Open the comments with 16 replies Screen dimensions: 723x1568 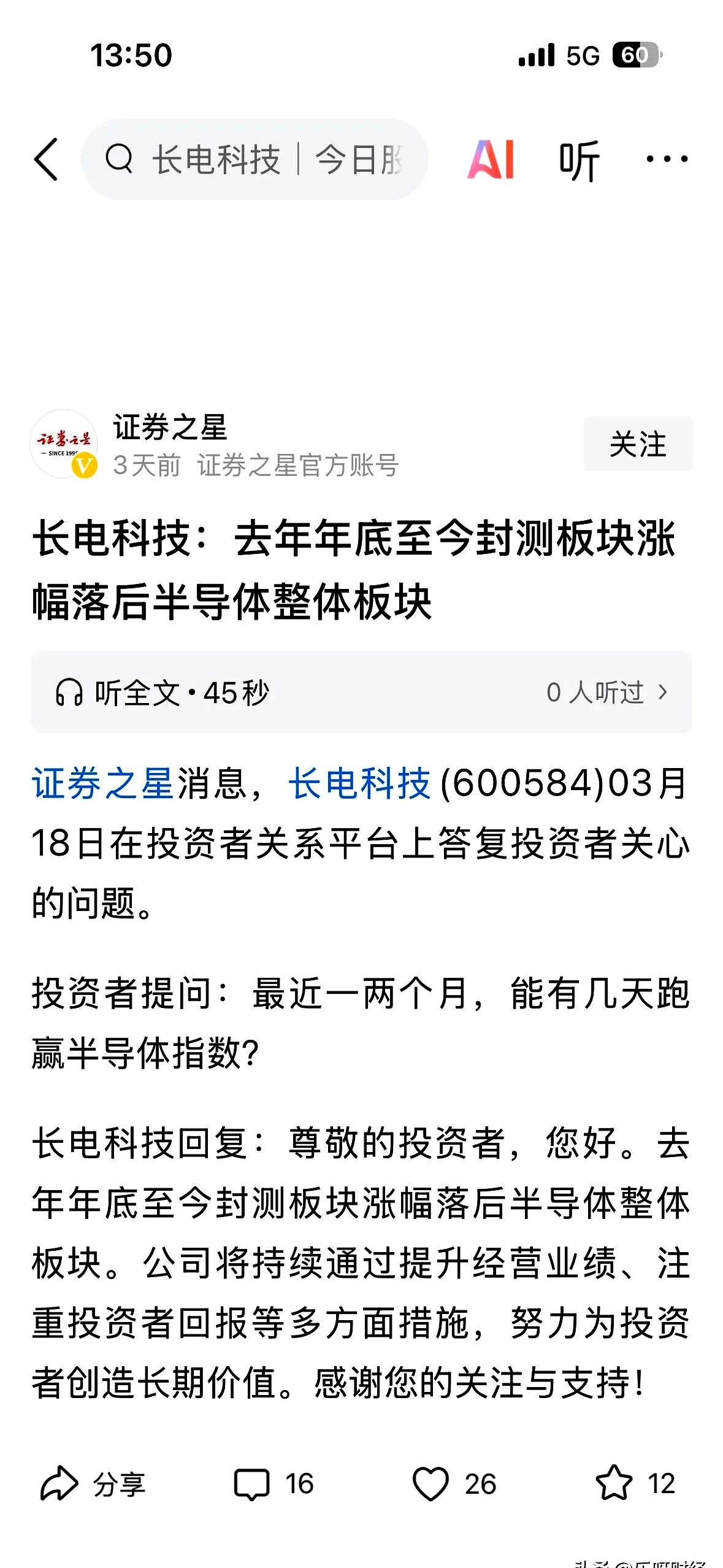pyautogui.click(x=274, y=1485)
